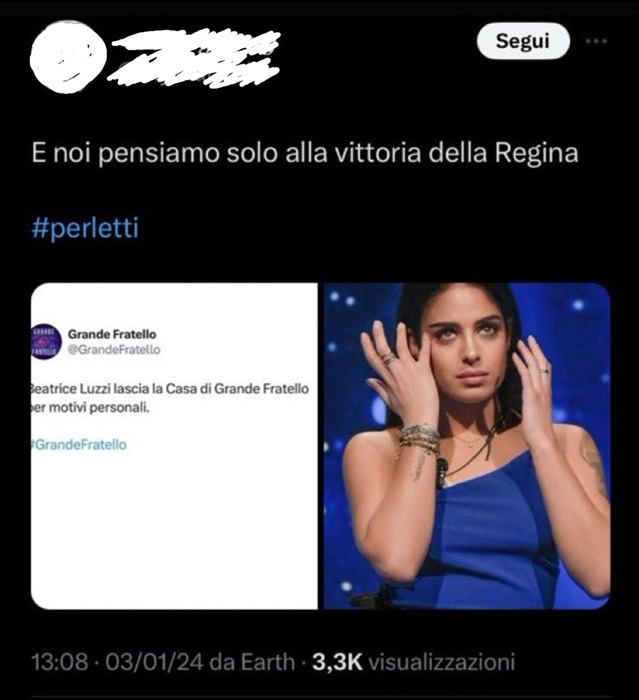Open the Grande Fratello announcement image
This screenshot has width=639, height=700.
174,445
